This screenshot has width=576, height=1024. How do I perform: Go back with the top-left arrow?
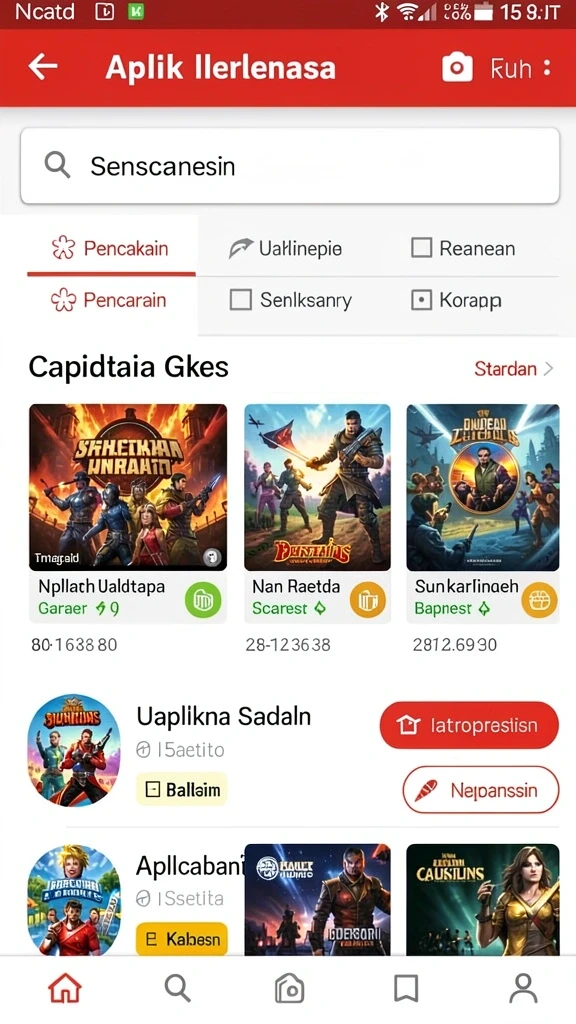coord(43,67)
